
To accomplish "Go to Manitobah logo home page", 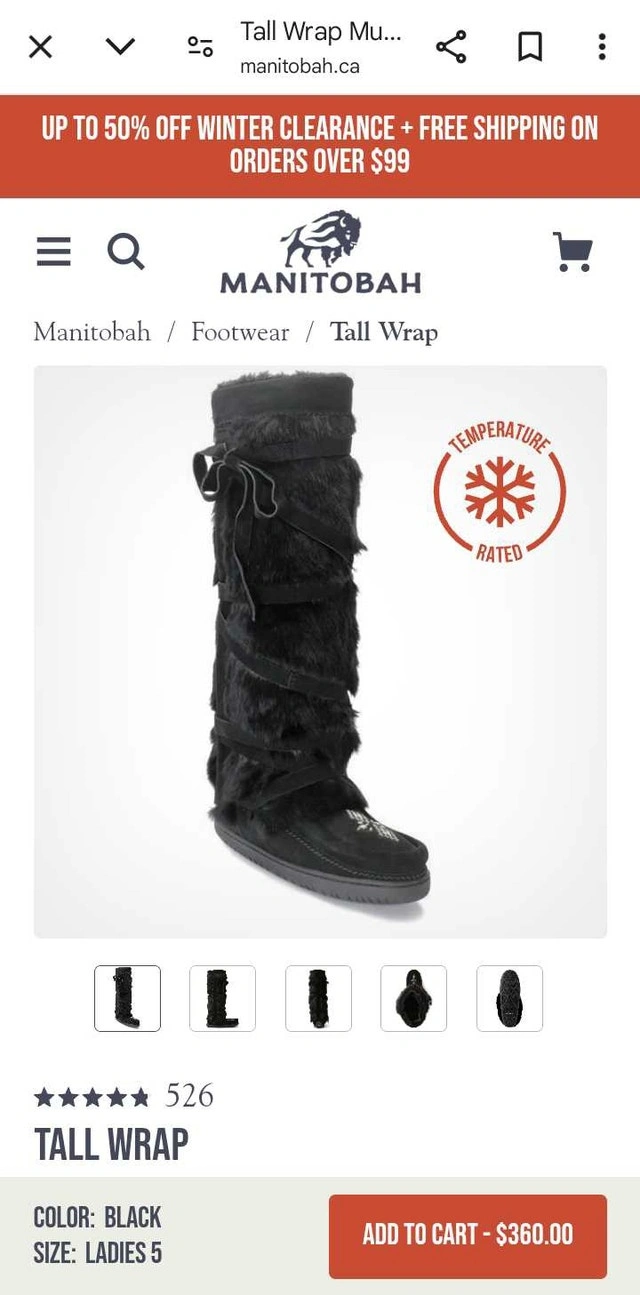I will tap(320, 254).
